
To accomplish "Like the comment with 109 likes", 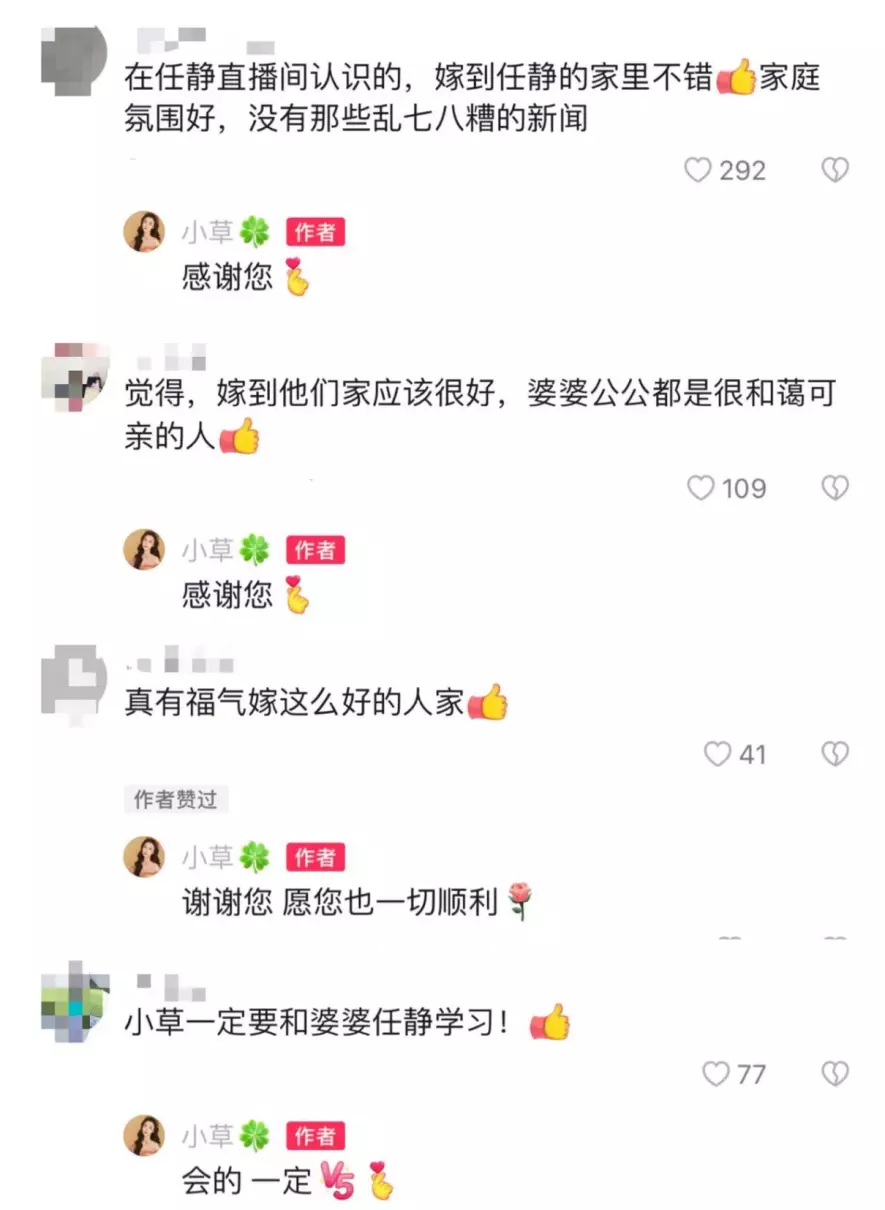I will 700,488.
